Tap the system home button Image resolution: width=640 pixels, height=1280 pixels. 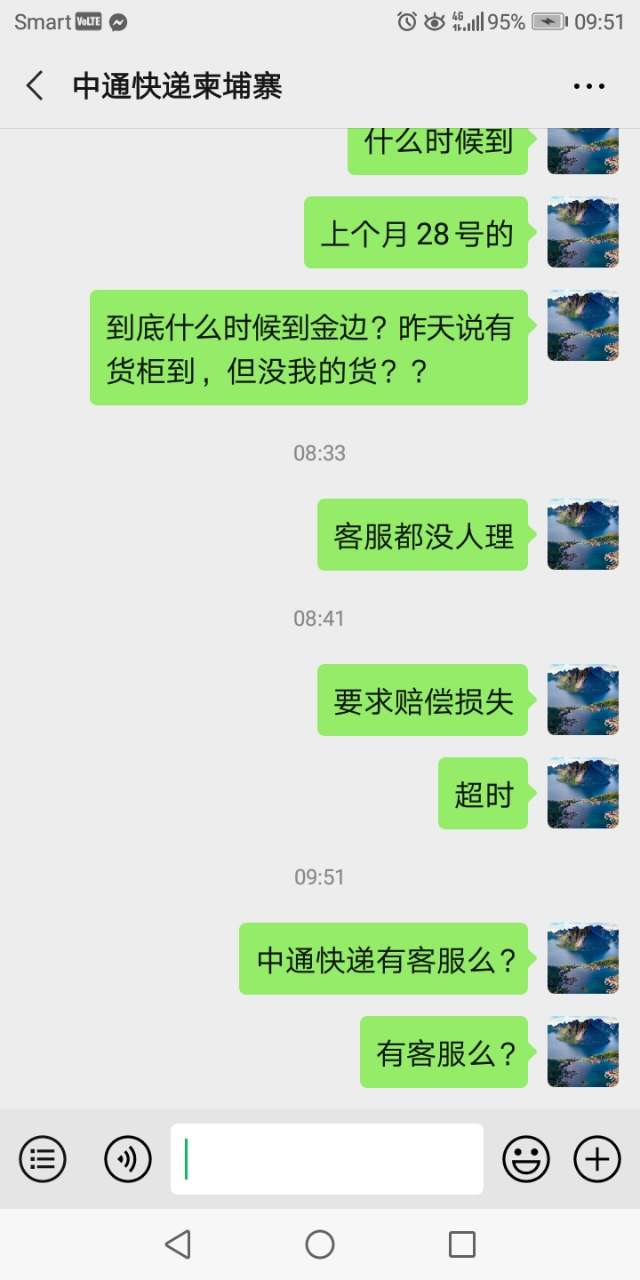point(320,1244)
